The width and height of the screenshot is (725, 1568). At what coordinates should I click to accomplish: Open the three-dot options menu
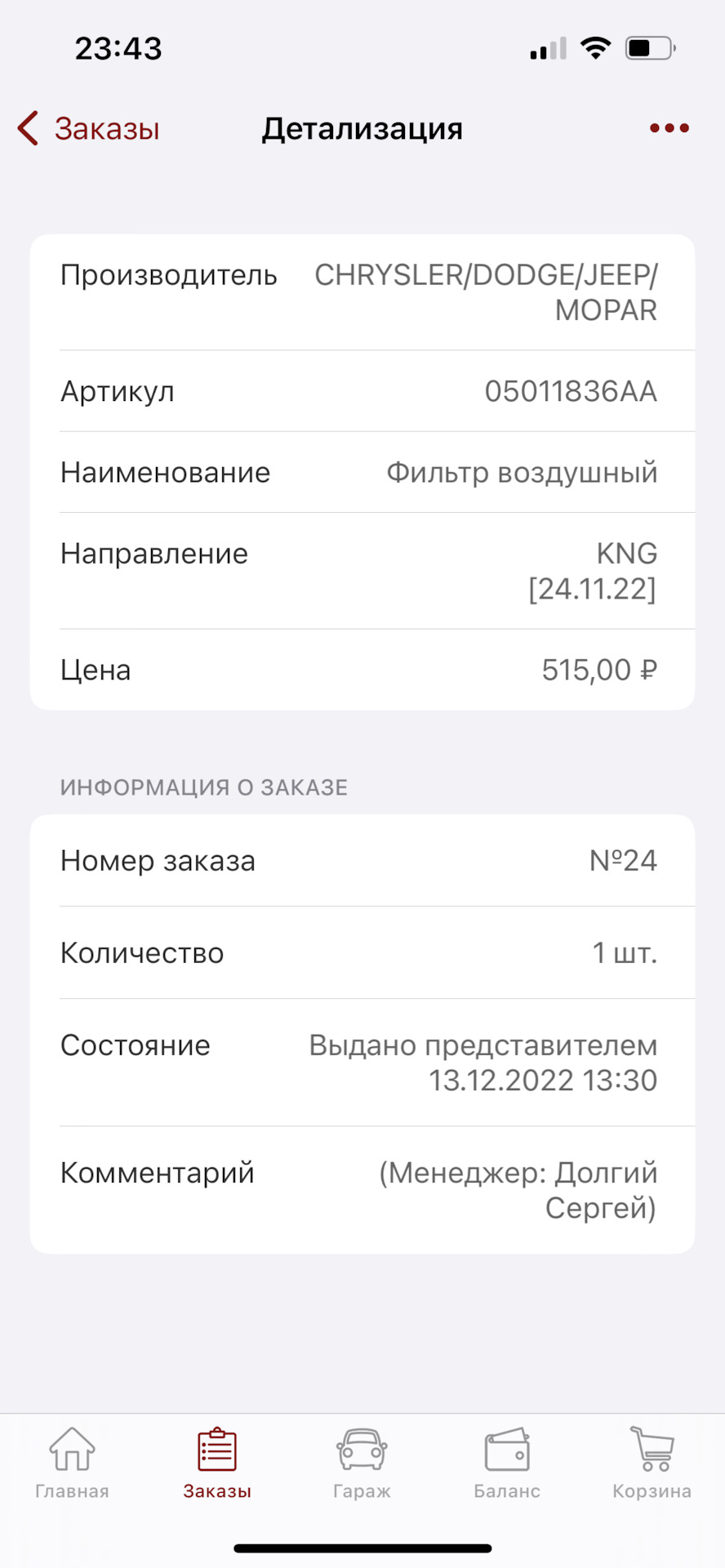click(x=669, y=127)
